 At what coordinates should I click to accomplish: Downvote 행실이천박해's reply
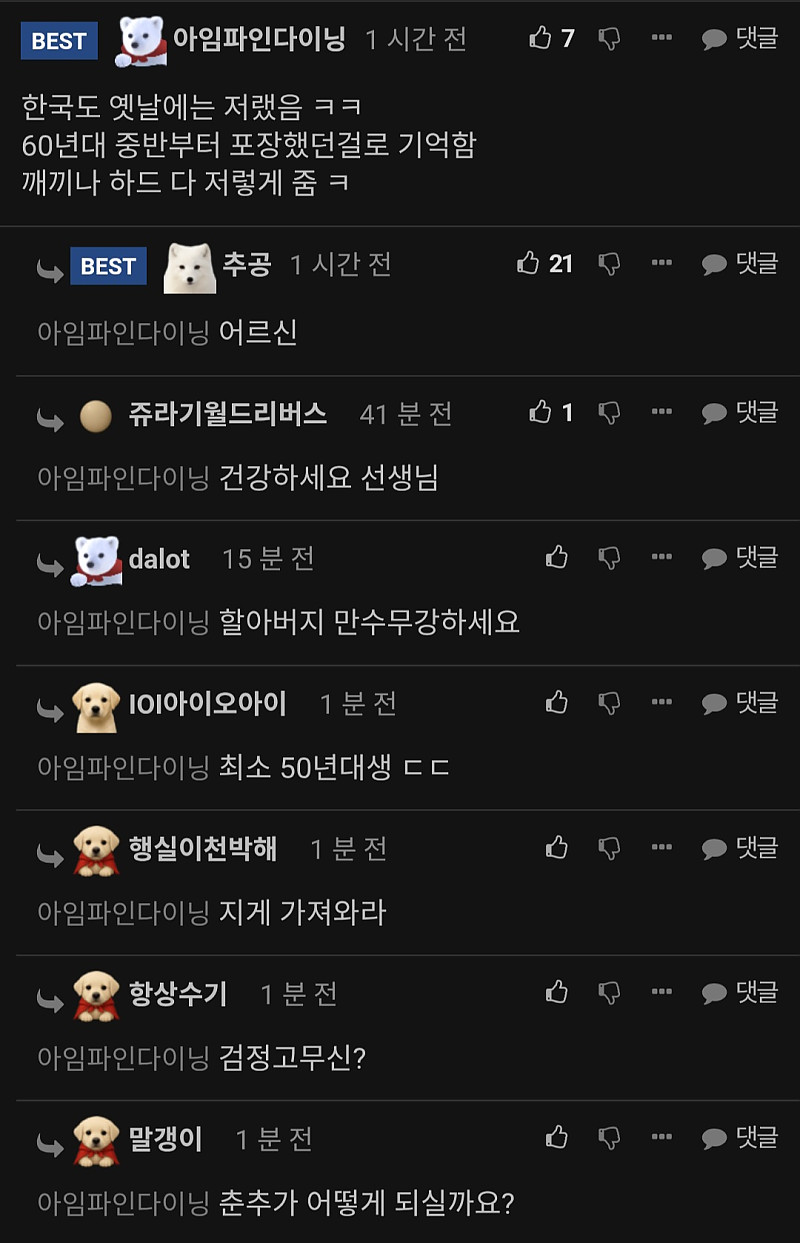tap(609, 848)
